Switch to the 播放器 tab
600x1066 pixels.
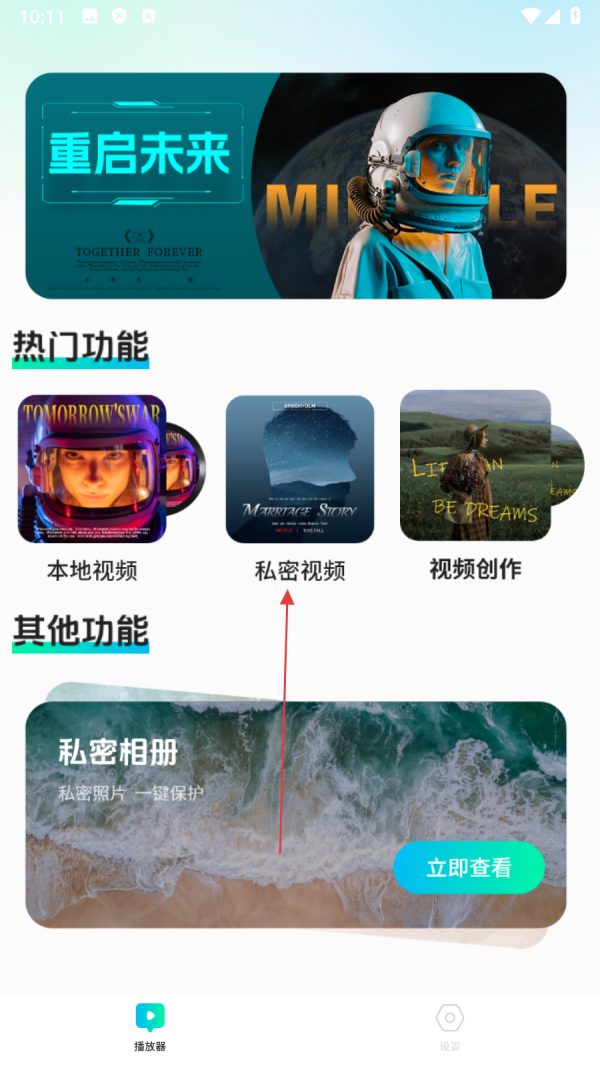[150, 1027]
